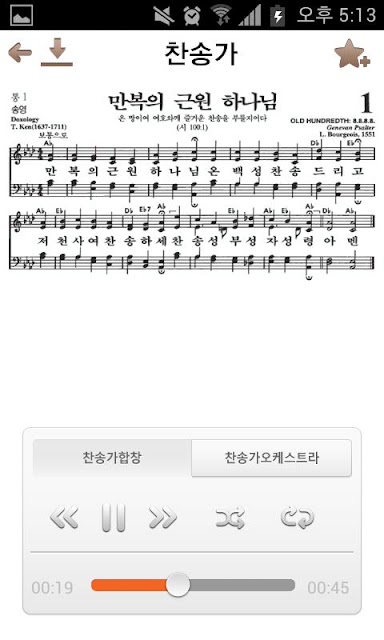The width and height of the screenshot is (384, 640).
Task: Toggle repeat mode
Action: [297, 518]
